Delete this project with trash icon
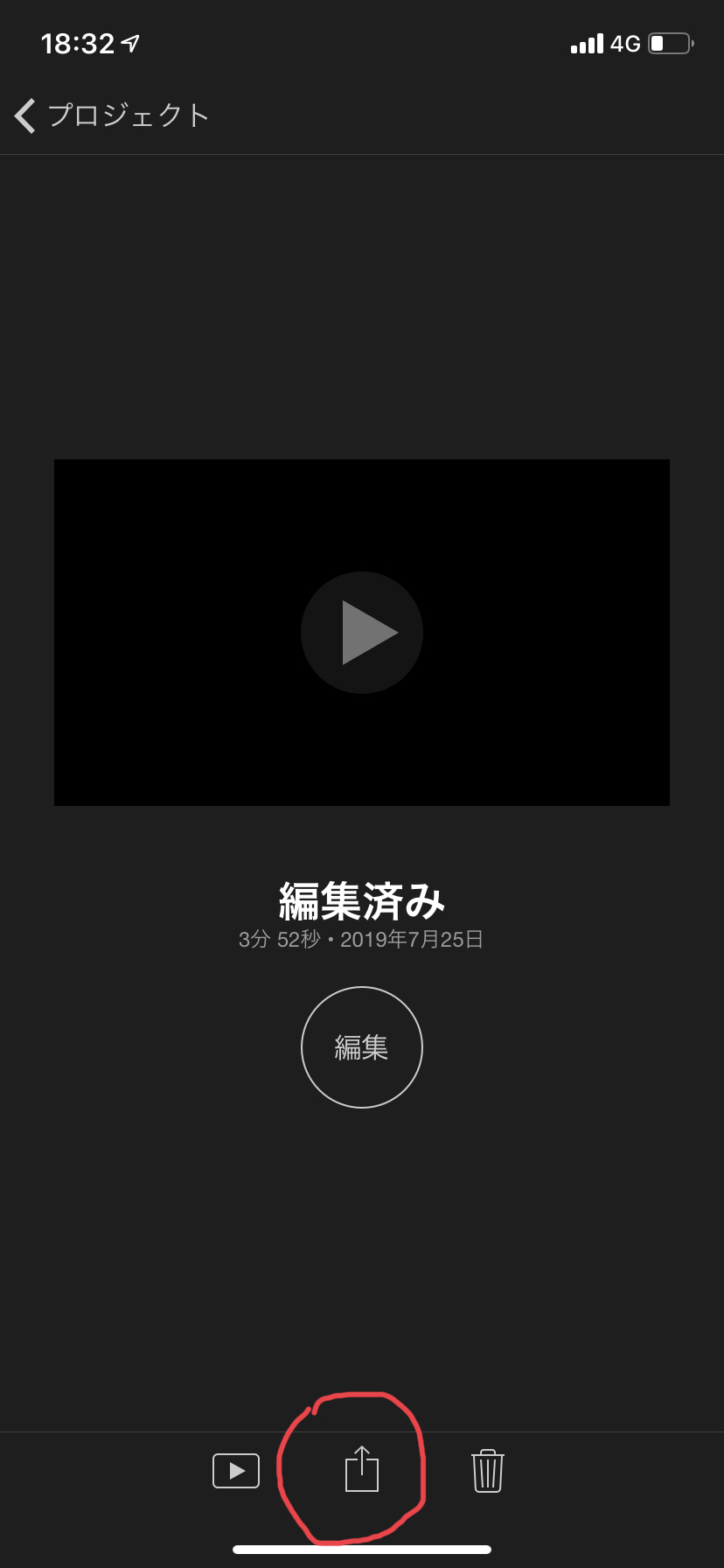The height and width of the screenshot is (1568, 724). click(x=488, y=1471)
